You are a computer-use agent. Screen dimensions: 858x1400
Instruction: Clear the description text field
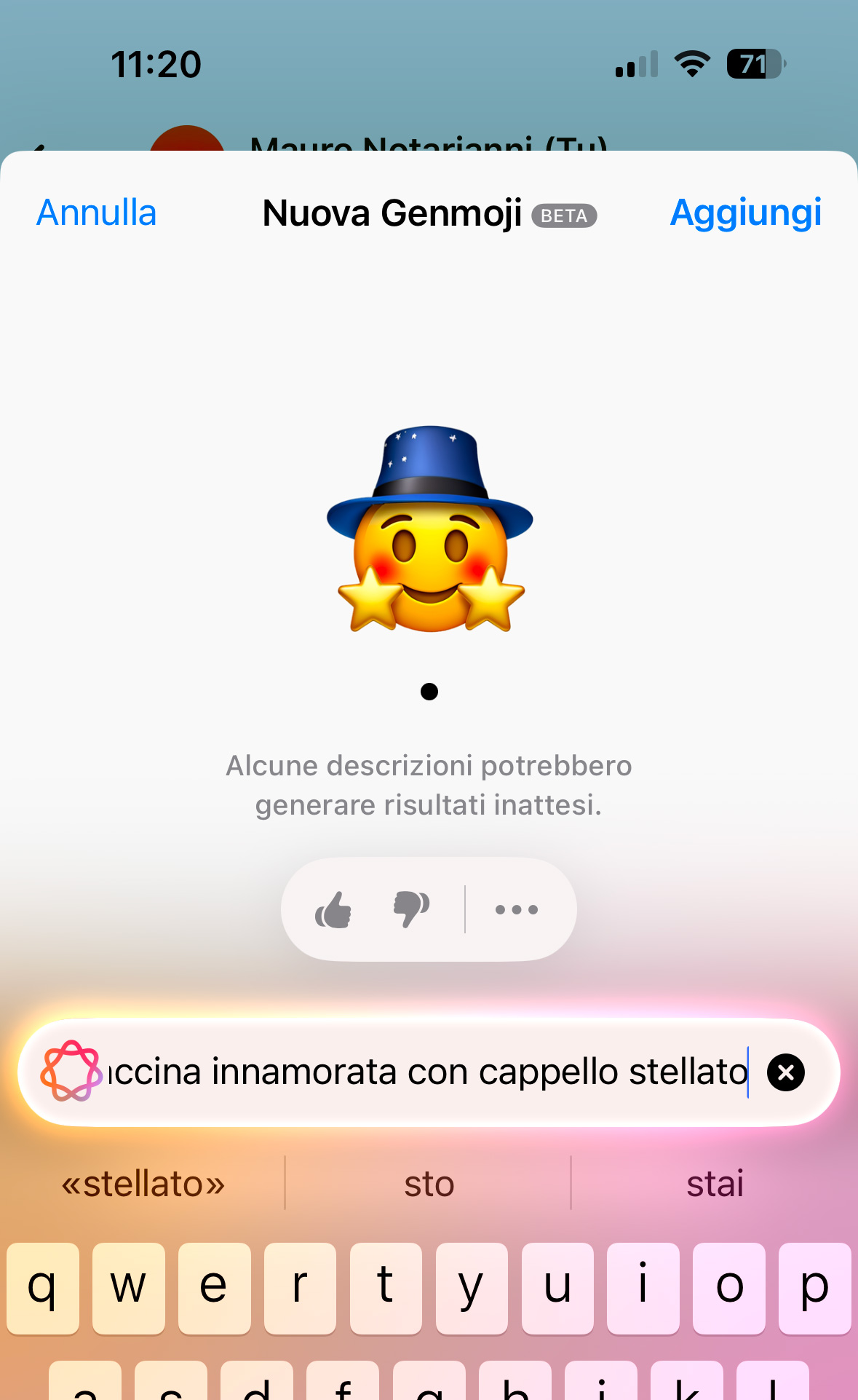click(x=786, y=1072)
